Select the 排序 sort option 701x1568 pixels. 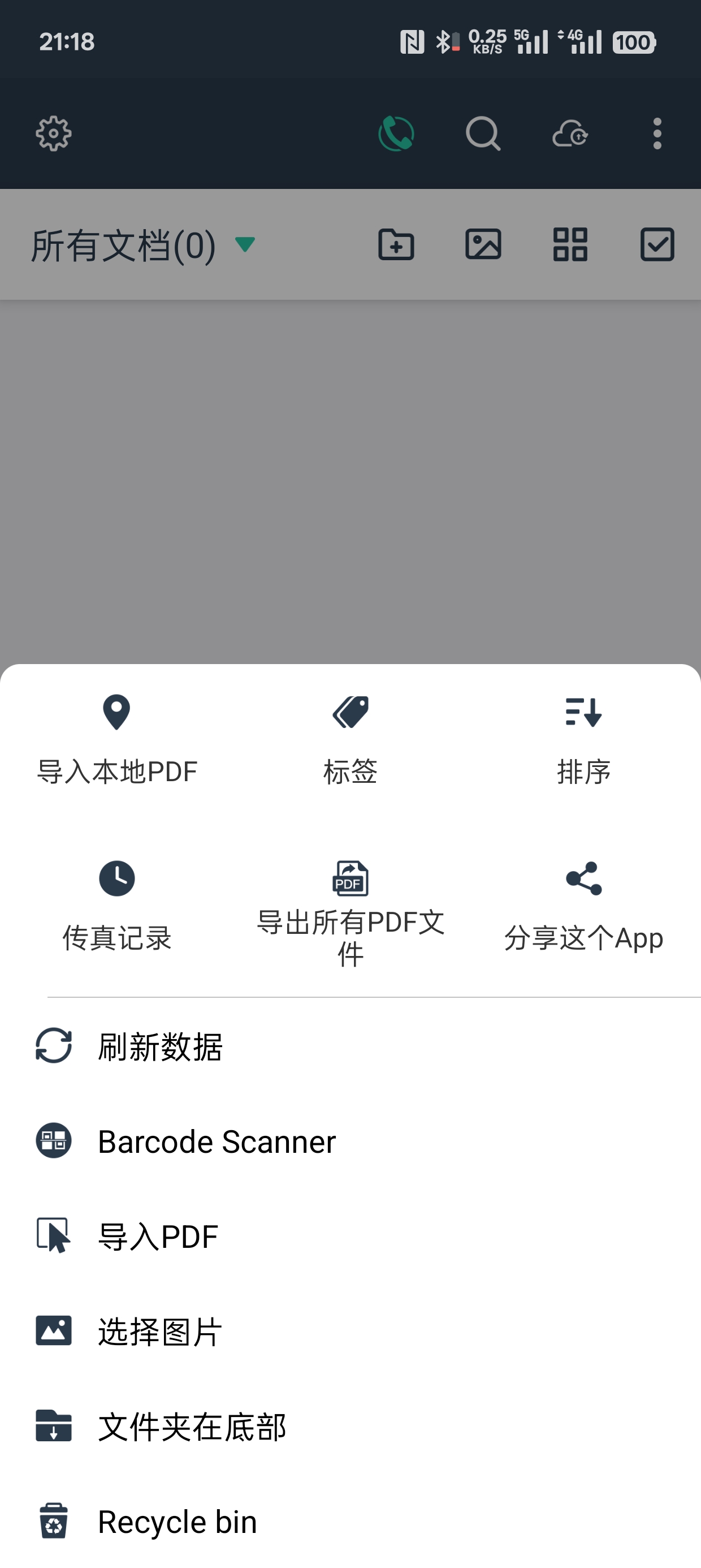click(583, 738)
